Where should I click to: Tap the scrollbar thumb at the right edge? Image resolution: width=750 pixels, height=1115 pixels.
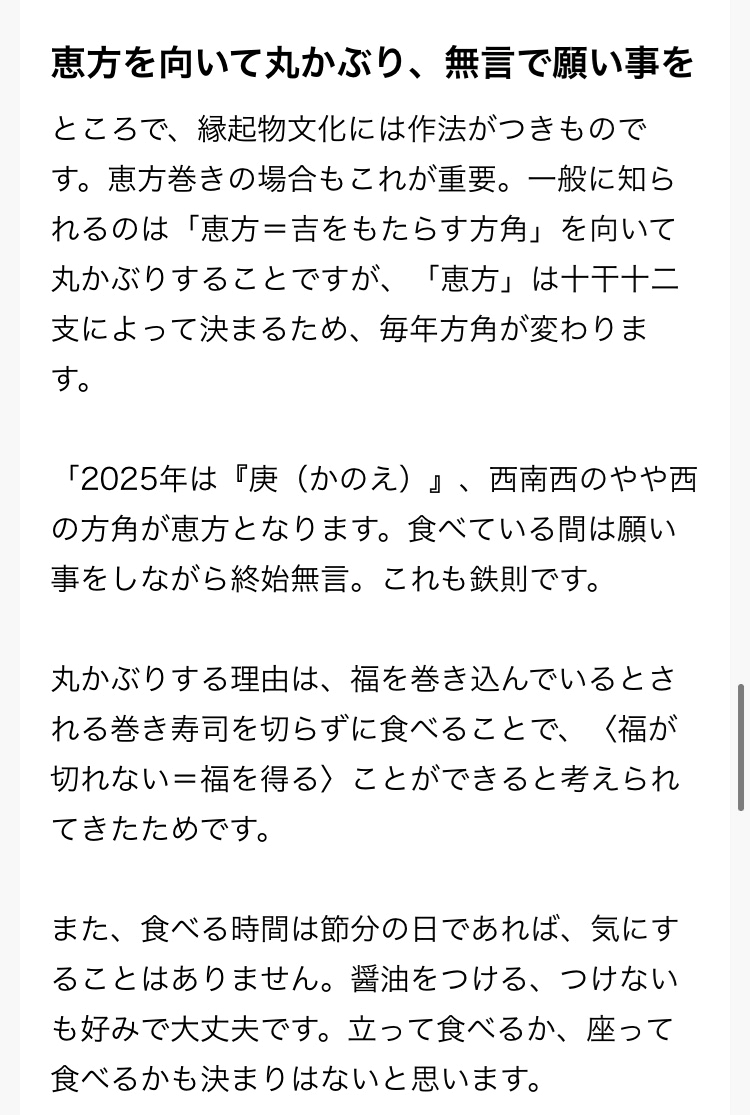click(x=741, y=747)
